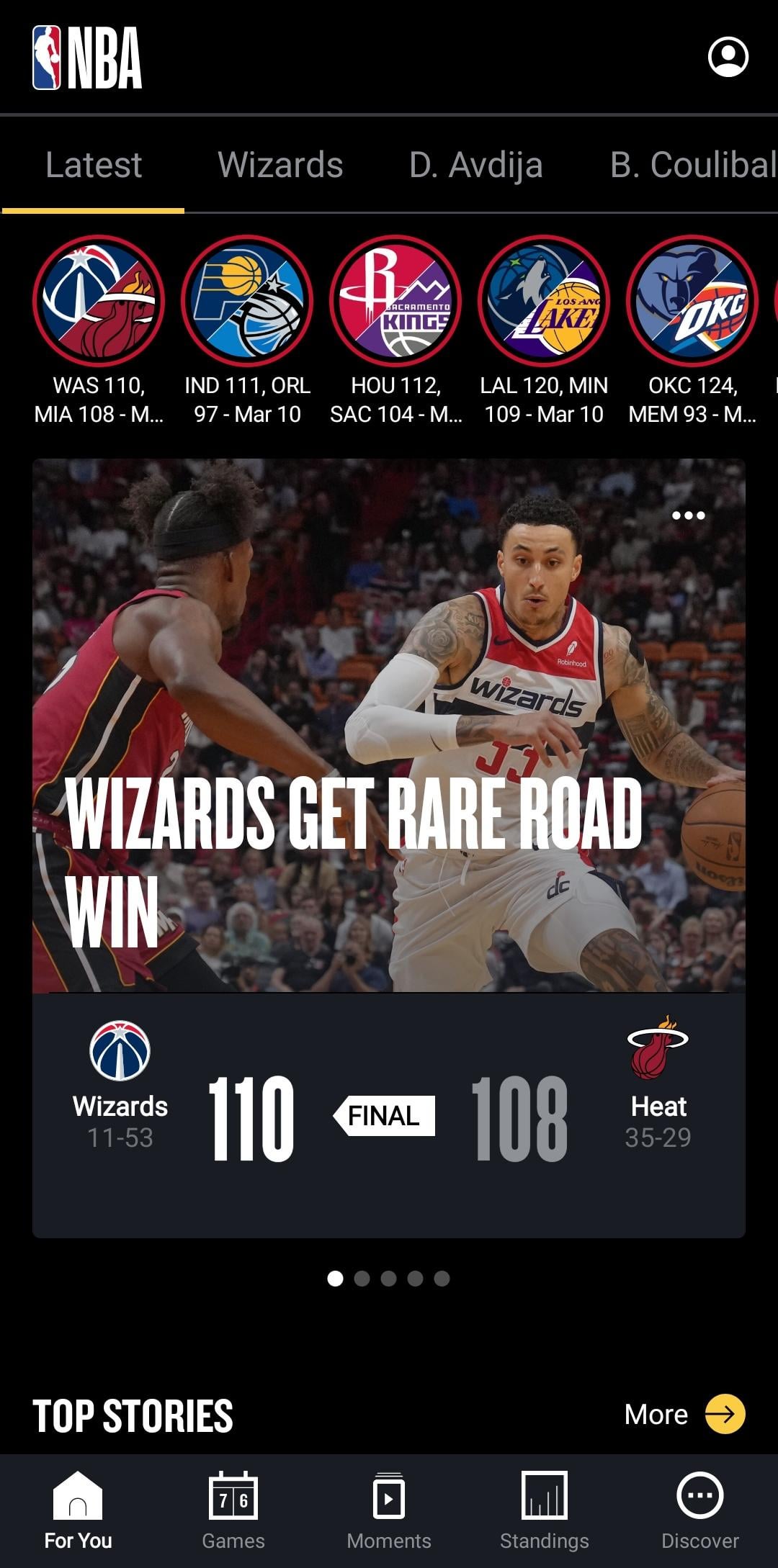Open the HOU 112, SAC 104 game story
The image size is (778, 1568).
(x=395, y=301)
